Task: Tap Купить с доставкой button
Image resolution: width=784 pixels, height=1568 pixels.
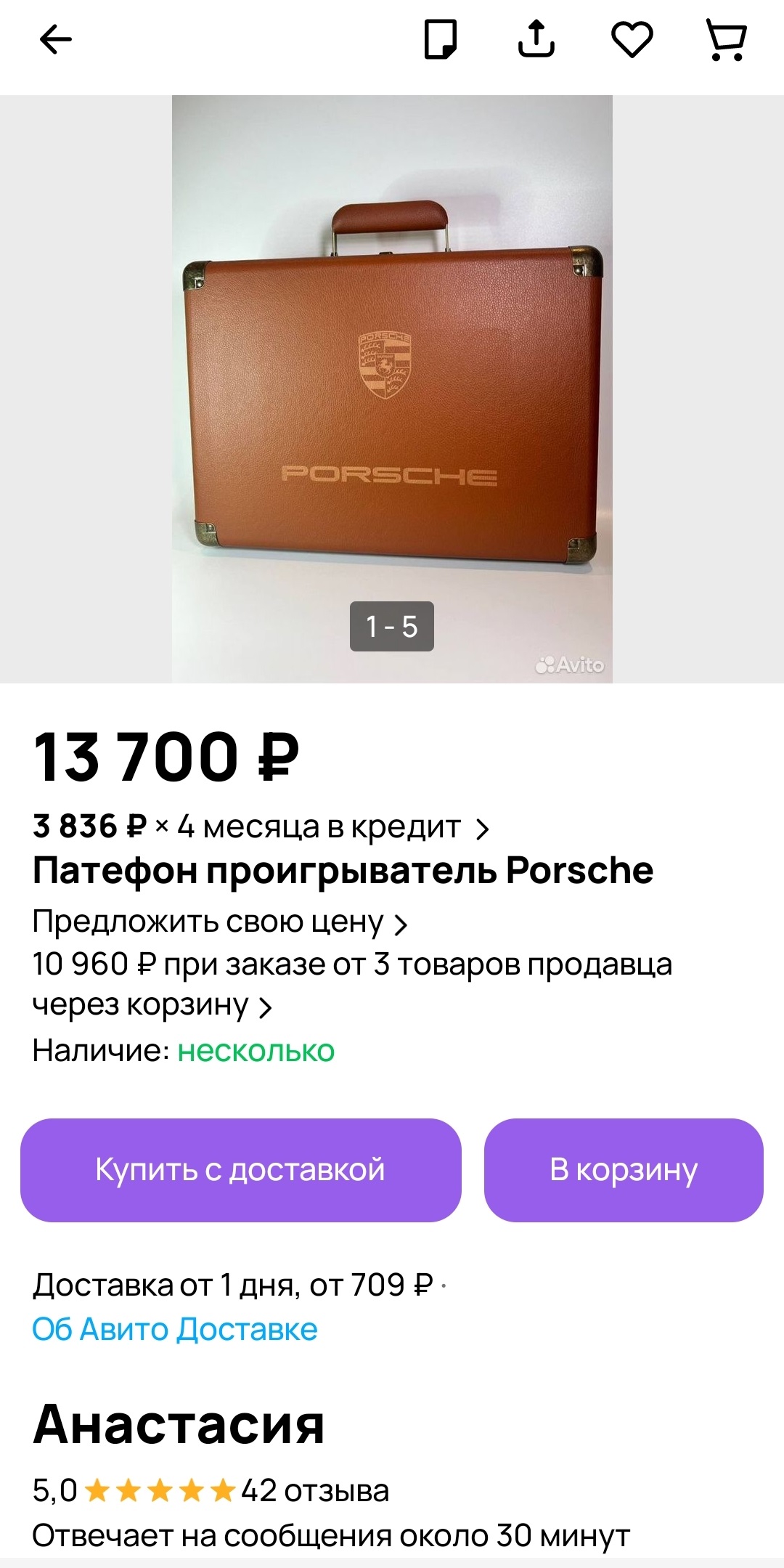Action: click(x=240, y=1170)
